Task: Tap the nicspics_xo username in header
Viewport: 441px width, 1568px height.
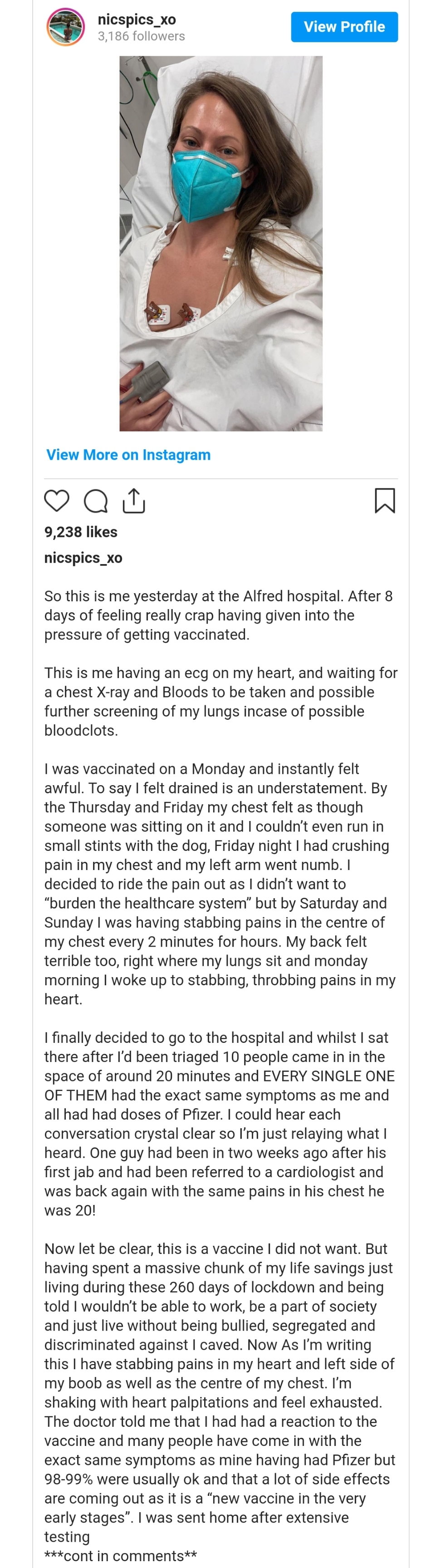Action: pos(136,20)
